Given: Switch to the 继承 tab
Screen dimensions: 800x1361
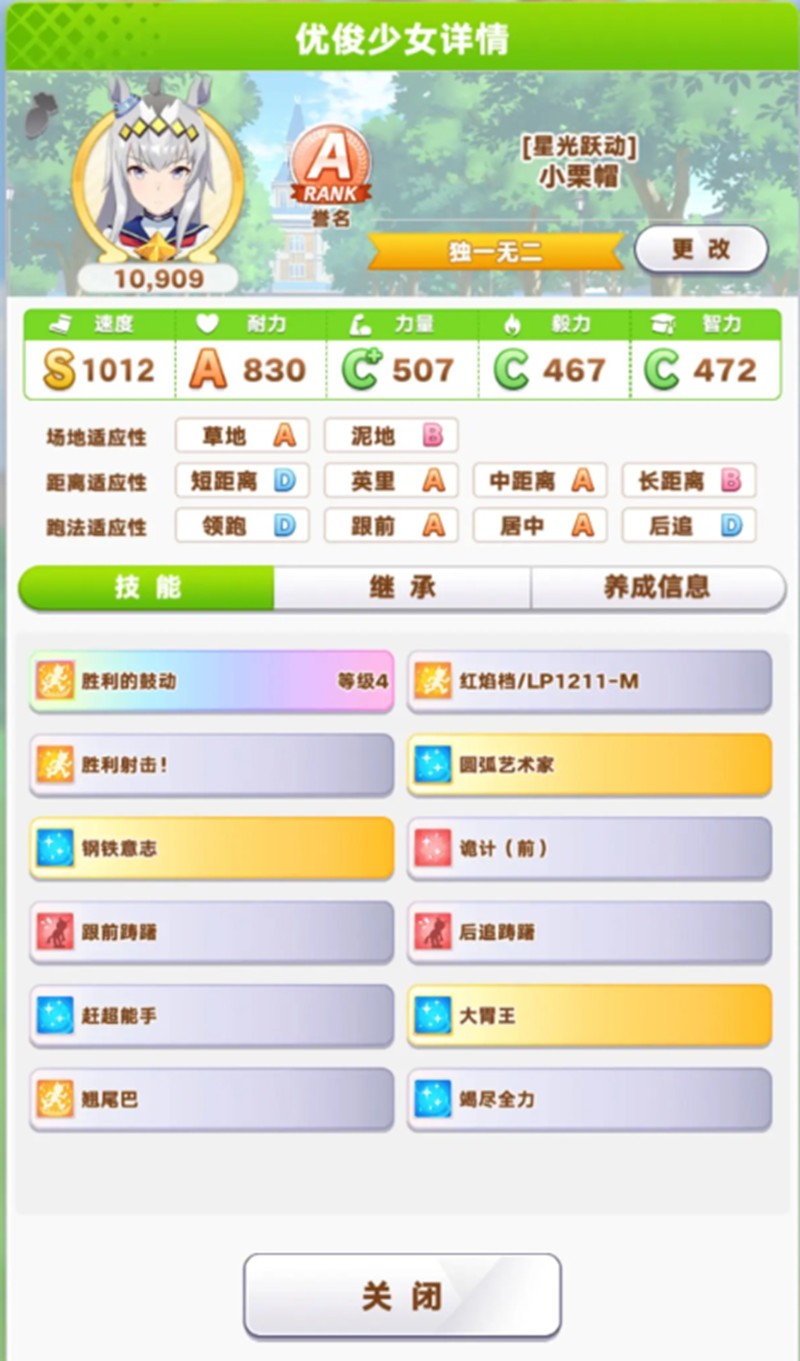Looking at the screenshot, I should [x=402, y=588].
